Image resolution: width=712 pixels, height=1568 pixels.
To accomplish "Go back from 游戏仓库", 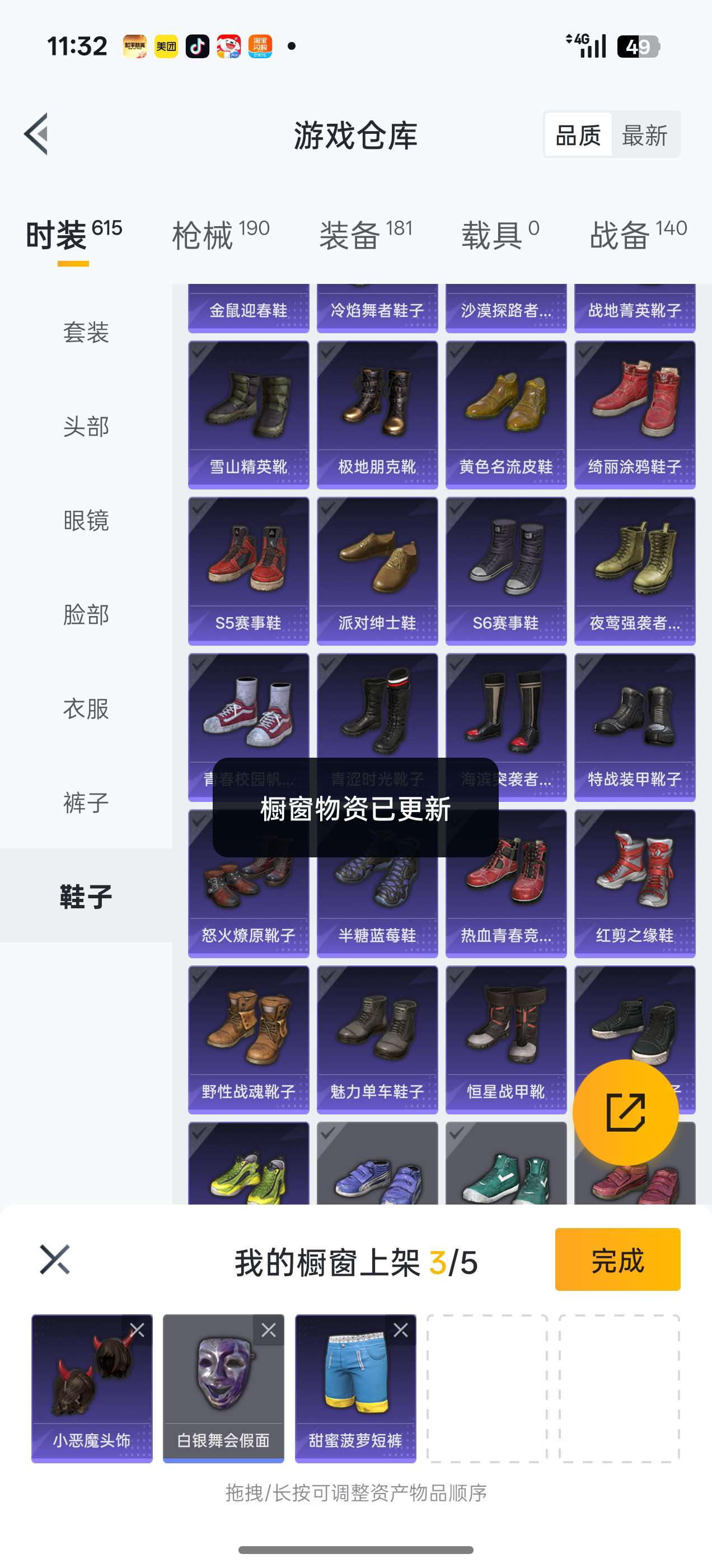I will (x=36, y=134).
